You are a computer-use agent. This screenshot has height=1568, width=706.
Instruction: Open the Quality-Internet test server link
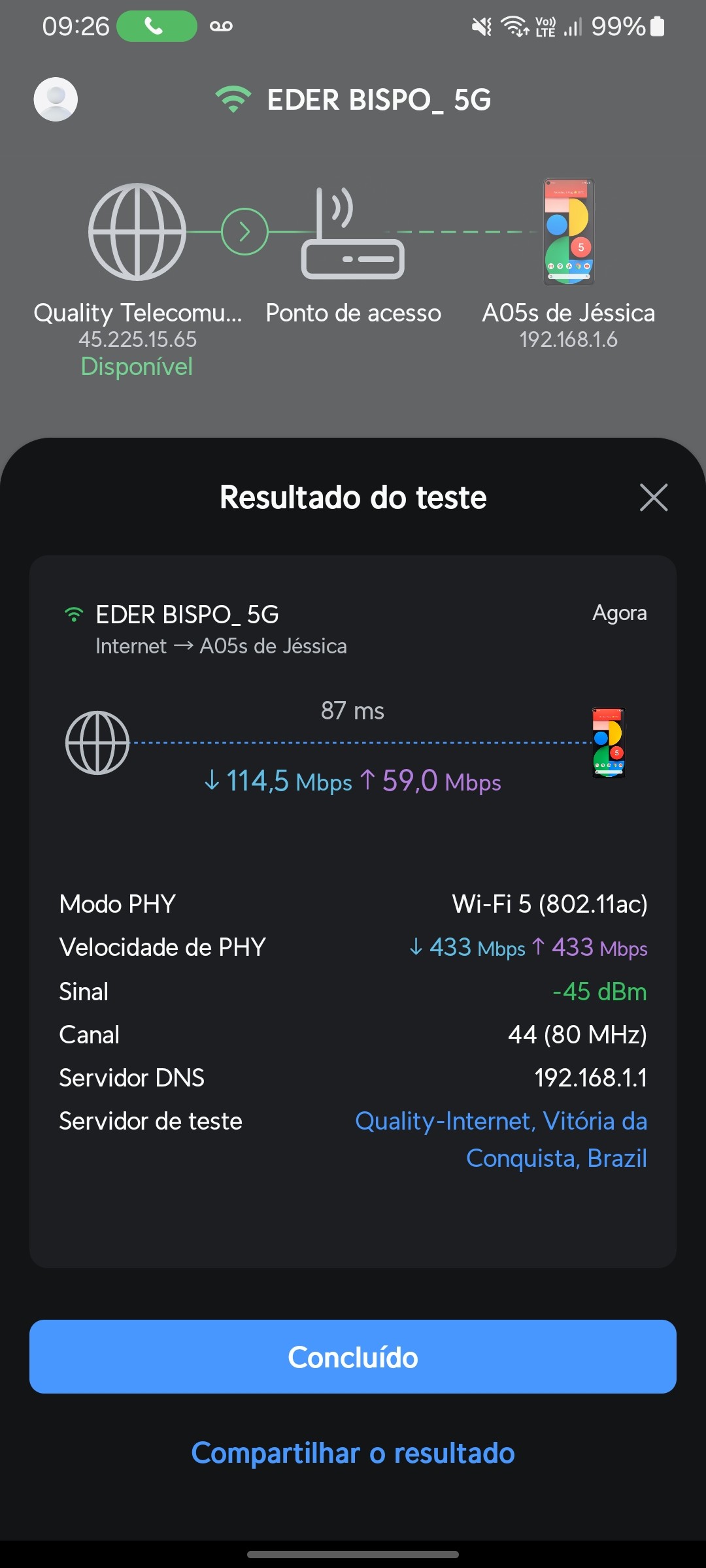(501, 1139)
